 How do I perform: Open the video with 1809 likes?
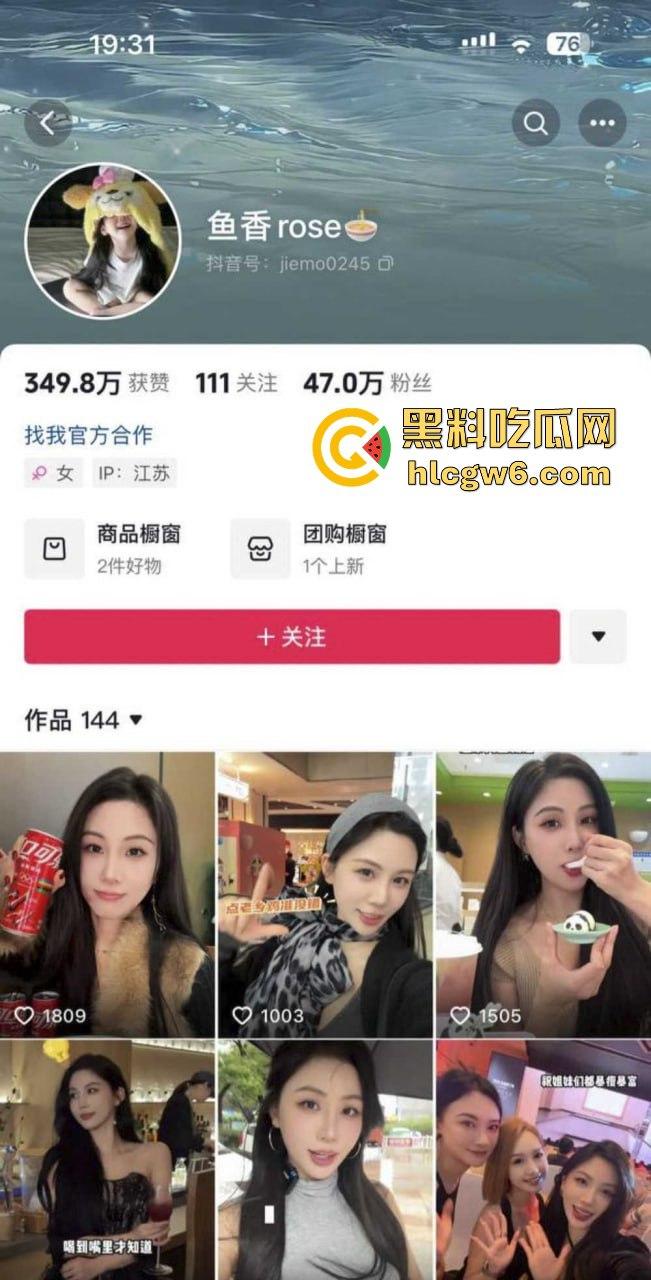pyautogui.click(x=107, y=894)
